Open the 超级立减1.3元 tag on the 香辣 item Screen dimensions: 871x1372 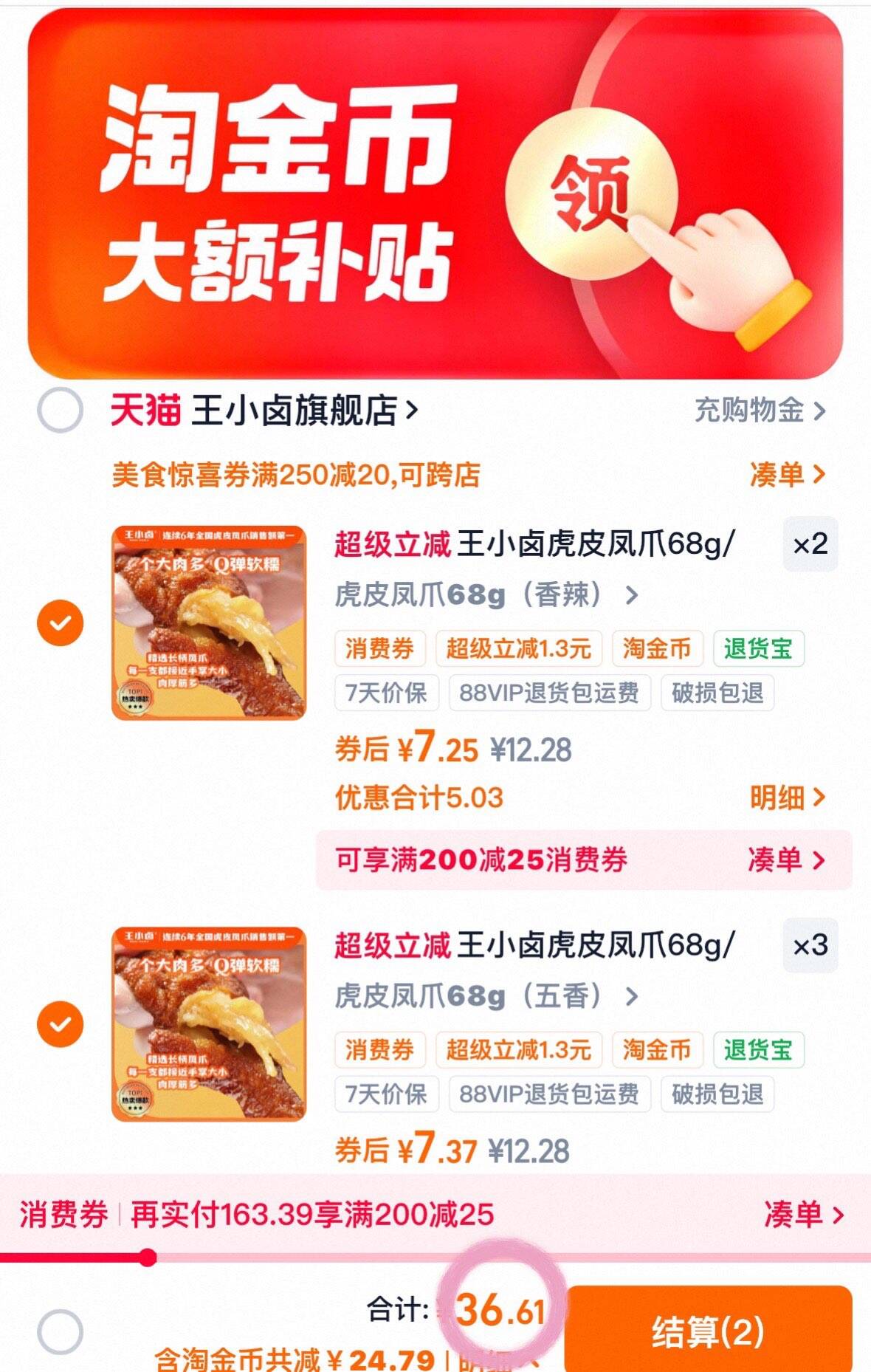coord(518,649)
